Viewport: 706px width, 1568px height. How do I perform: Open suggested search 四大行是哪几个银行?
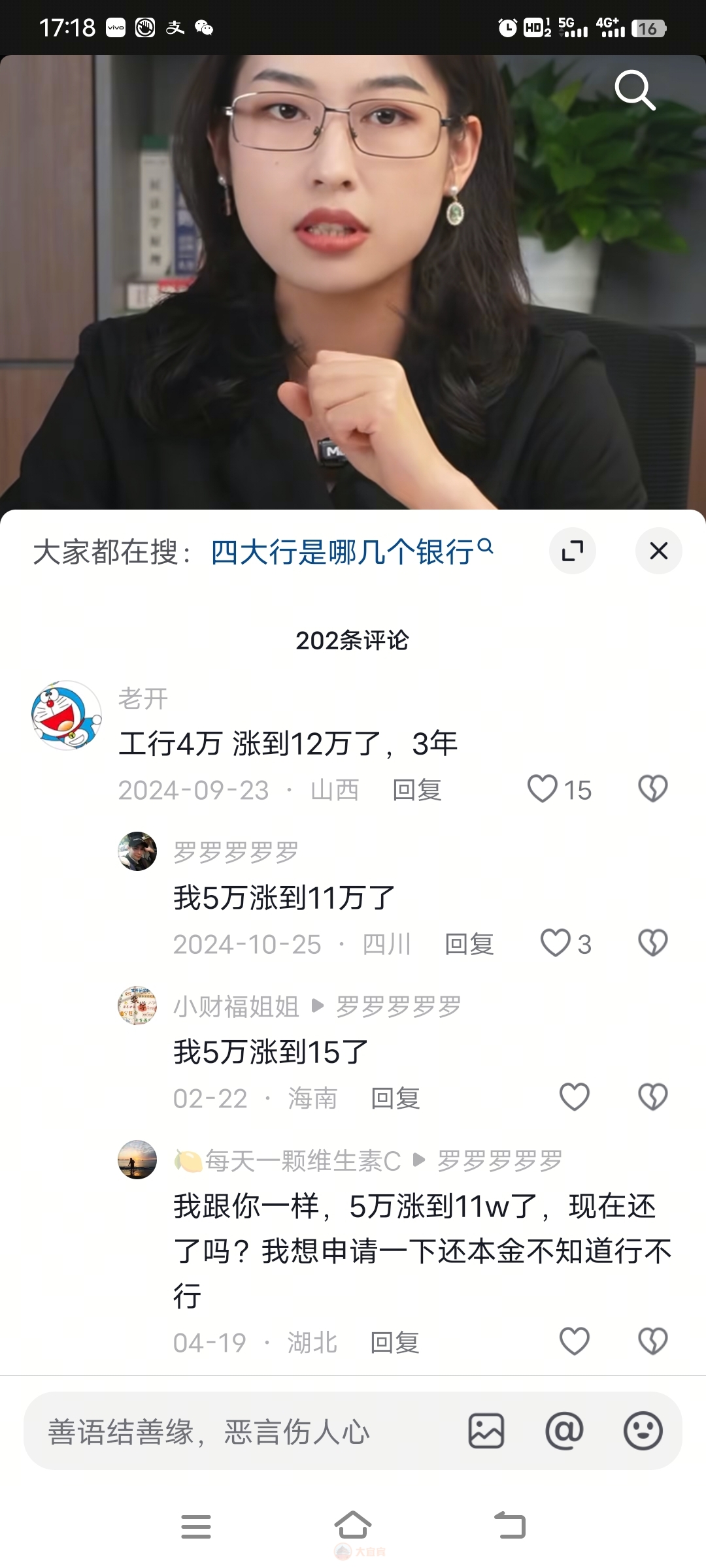coord(351,552)
